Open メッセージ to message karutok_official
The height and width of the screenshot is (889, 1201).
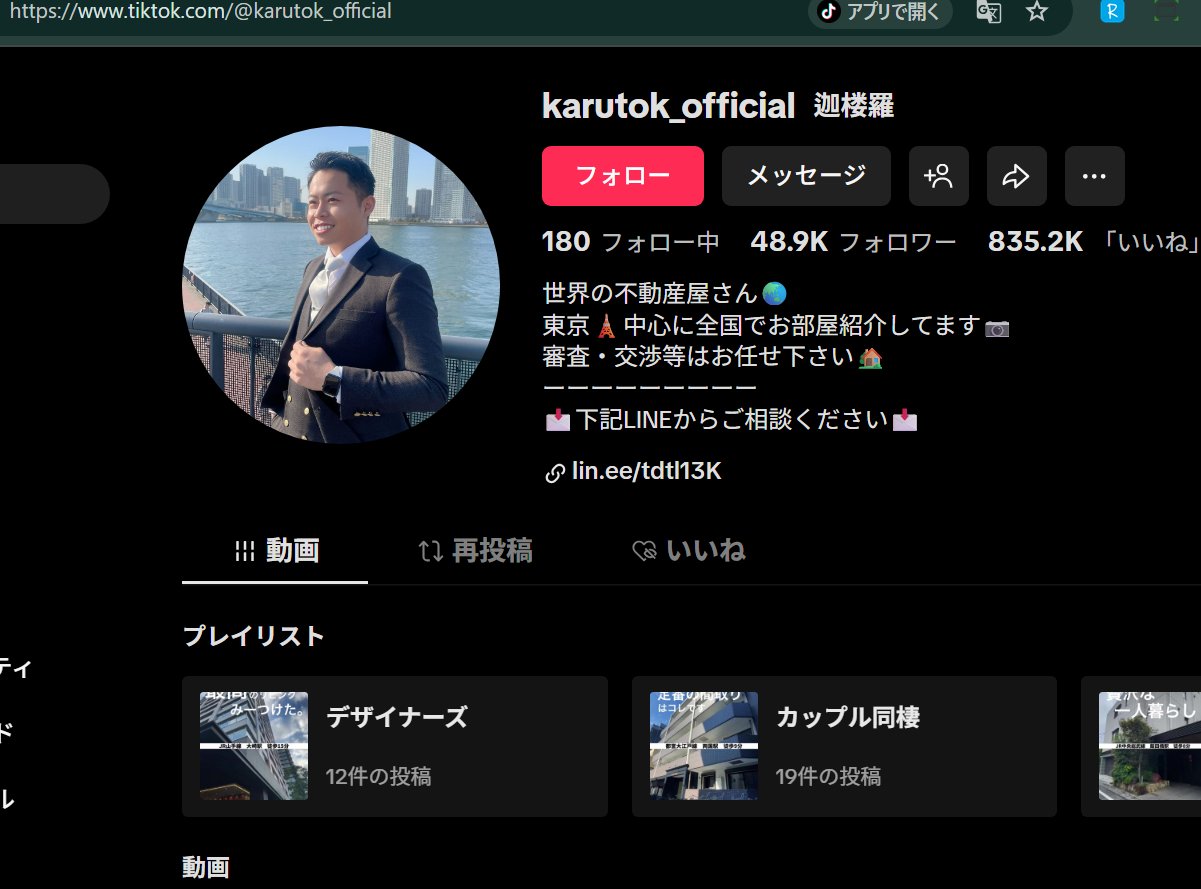(806, 176)
